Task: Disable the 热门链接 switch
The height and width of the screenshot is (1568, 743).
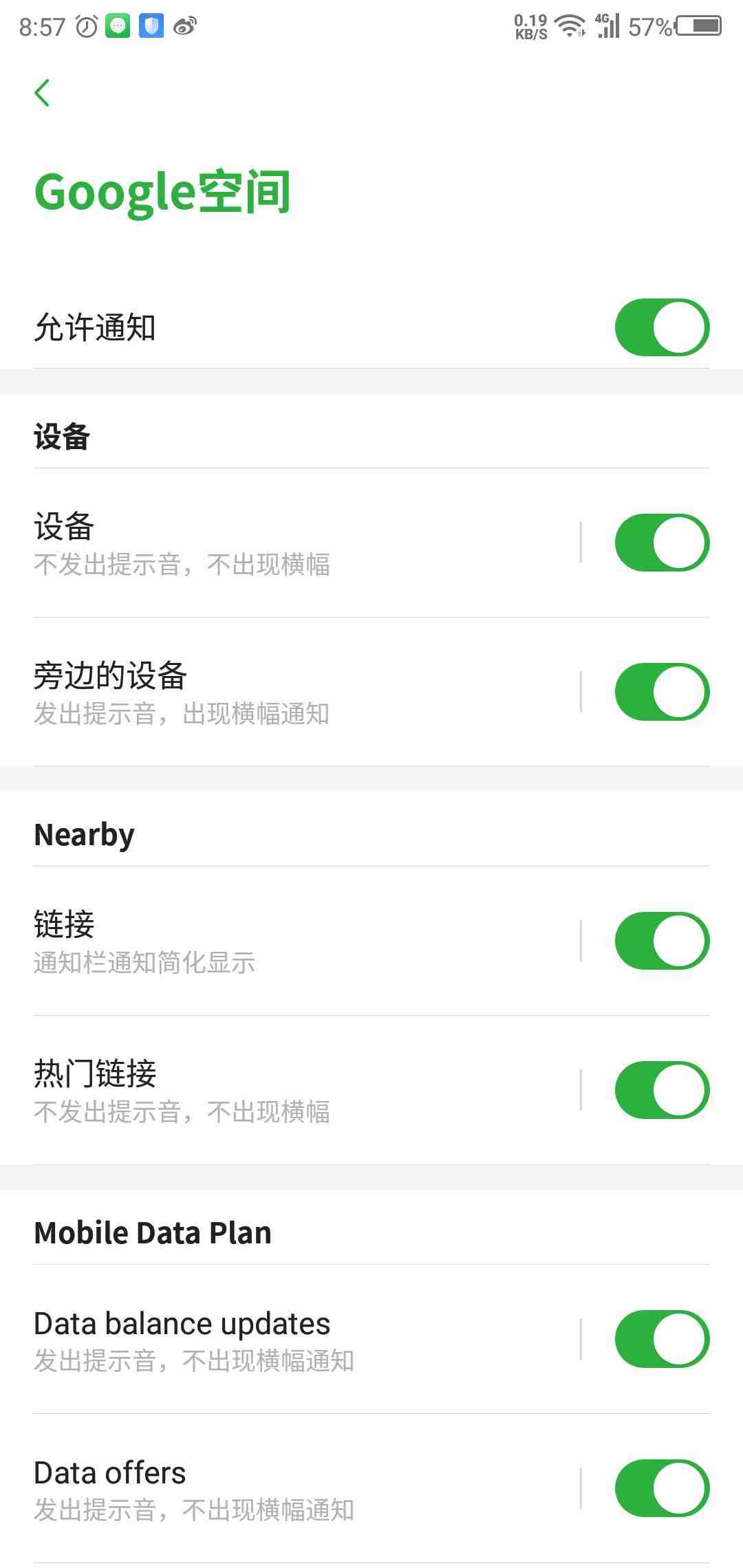Action: pyautogui.click(x=662, y=1090)
